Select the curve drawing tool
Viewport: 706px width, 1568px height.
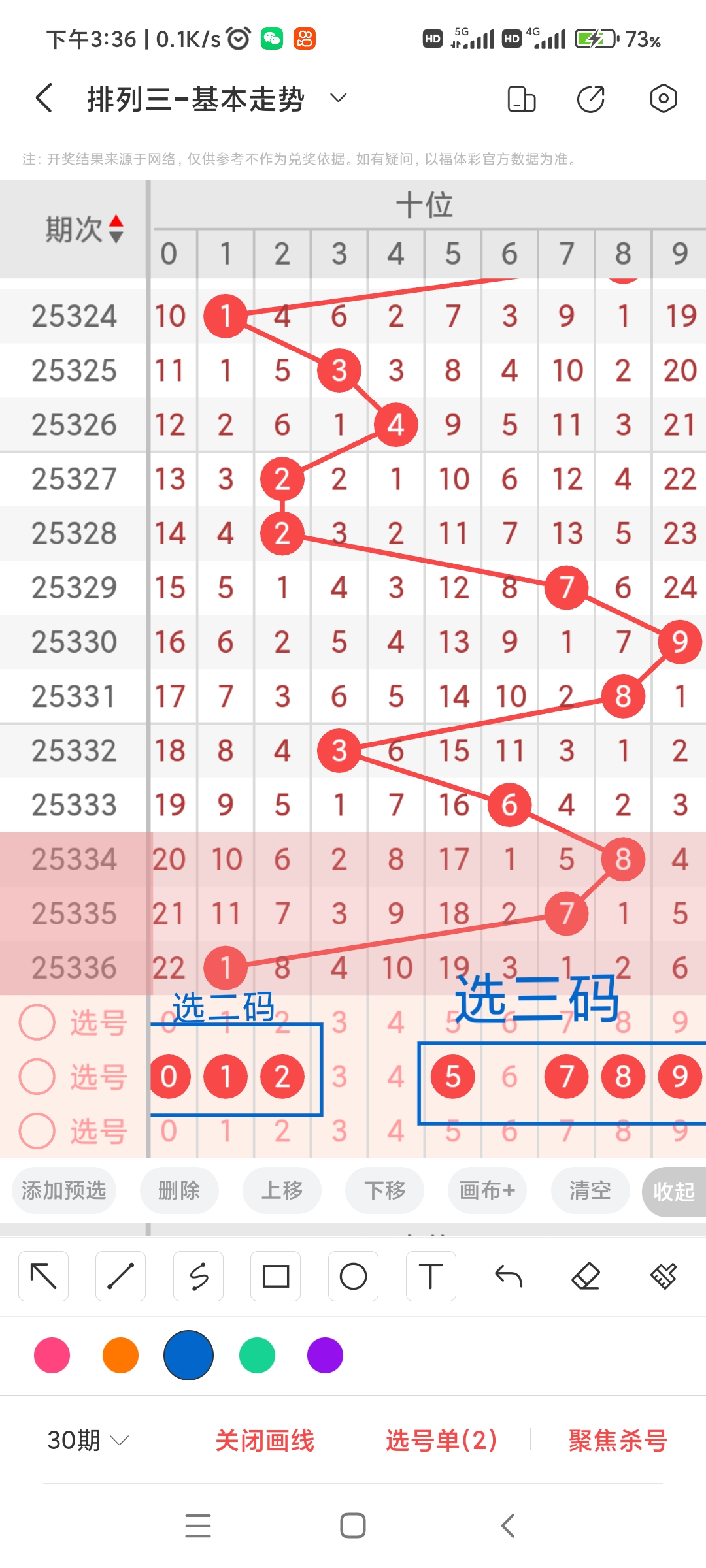pyautogui.click(x=198, y=1275)
